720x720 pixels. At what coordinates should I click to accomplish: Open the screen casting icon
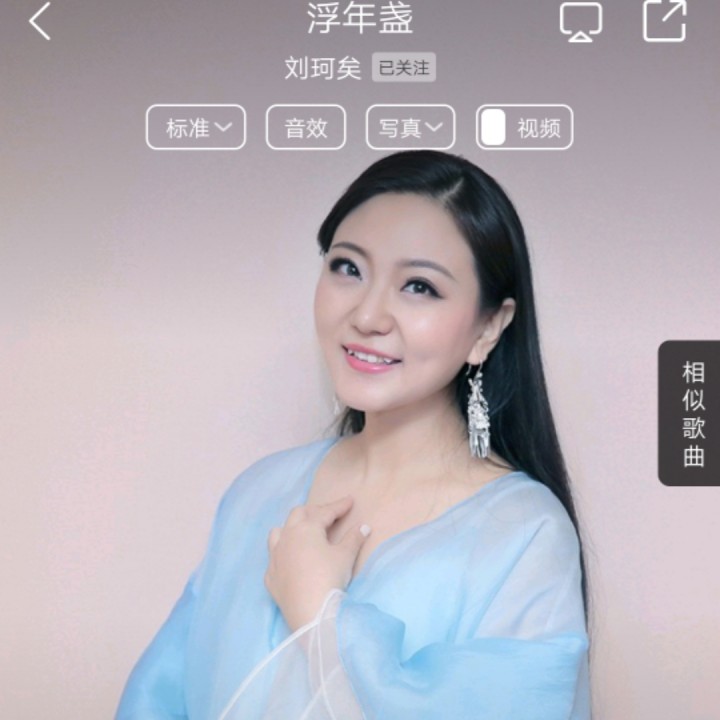[580, 22]
